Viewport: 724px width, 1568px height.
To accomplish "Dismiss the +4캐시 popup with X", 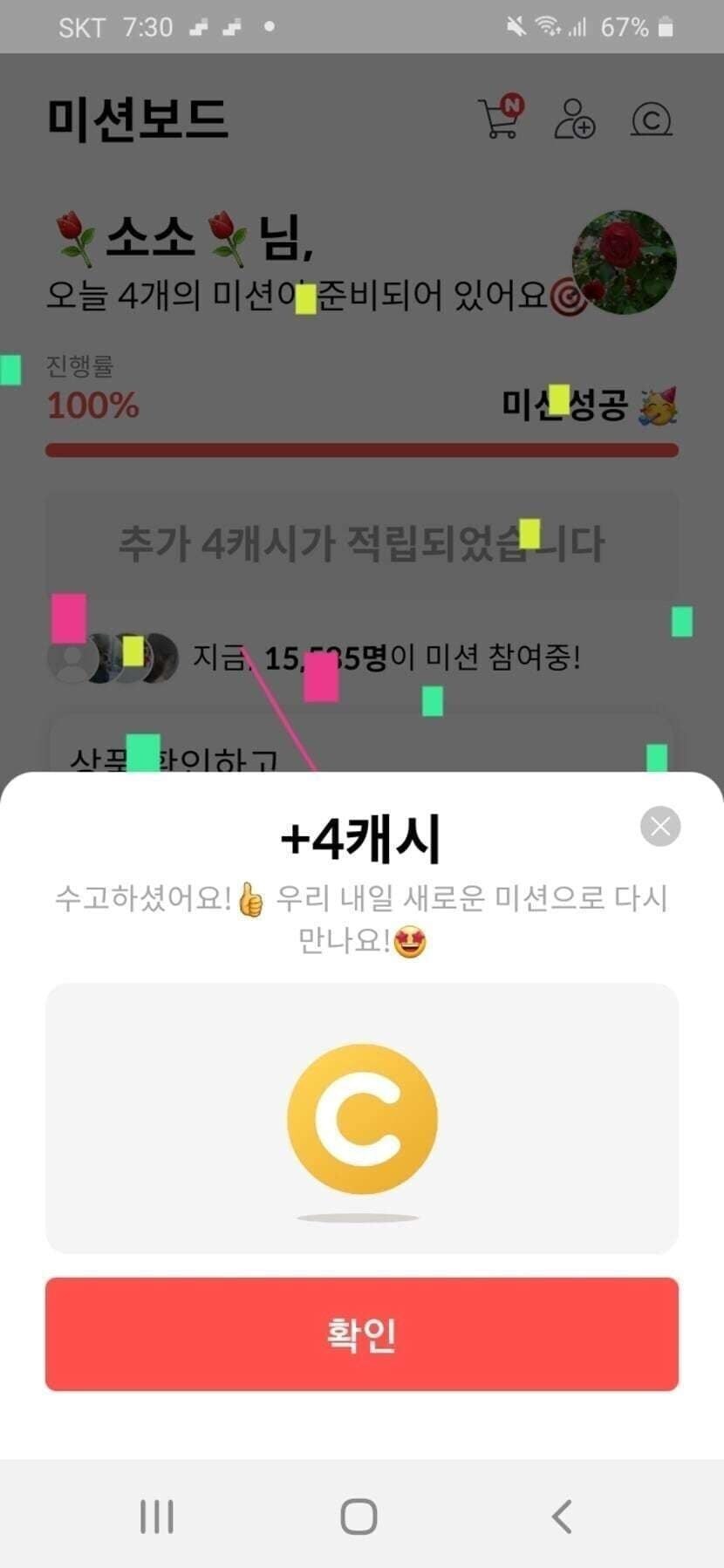I will pos(660,826).
